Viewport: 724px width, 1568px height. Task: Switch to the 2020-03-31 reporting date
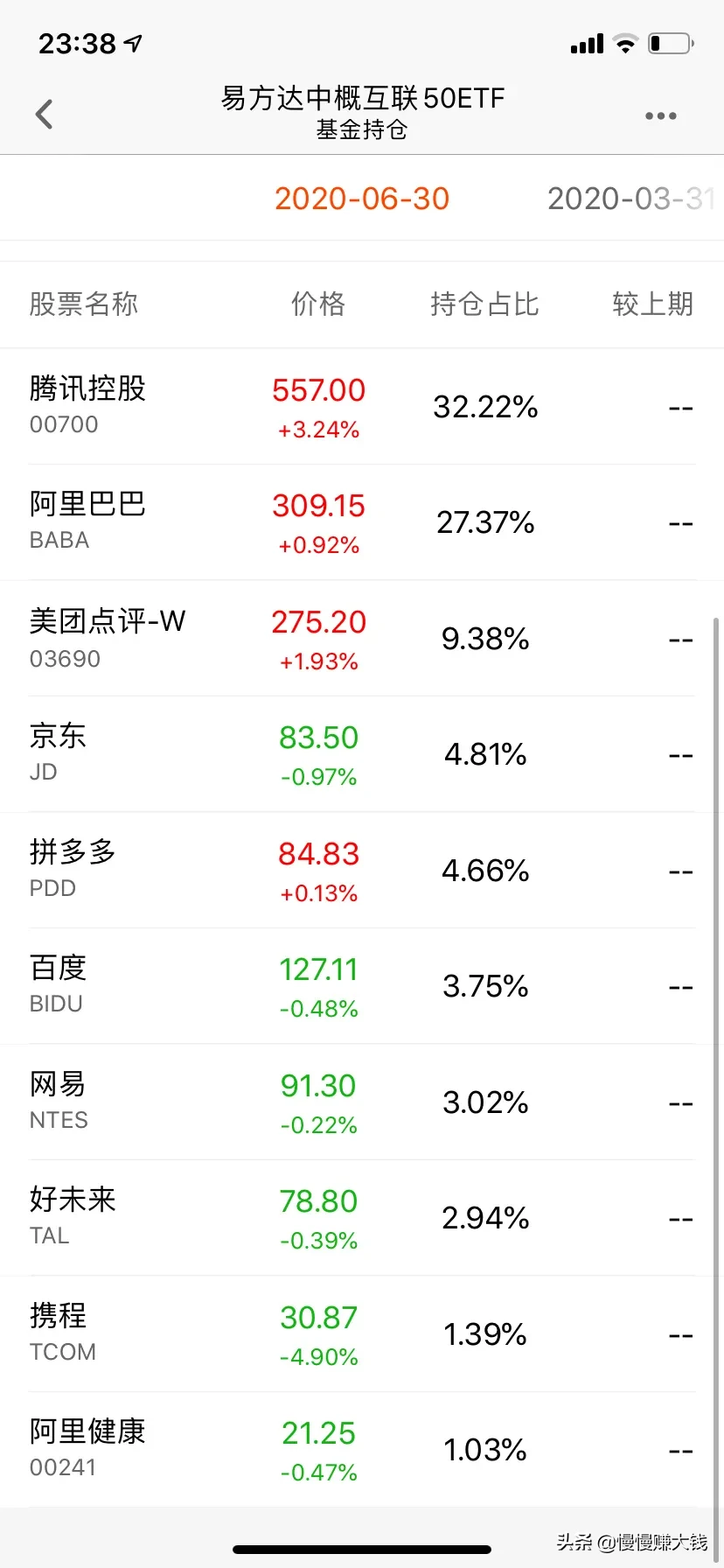click(630, 199)
